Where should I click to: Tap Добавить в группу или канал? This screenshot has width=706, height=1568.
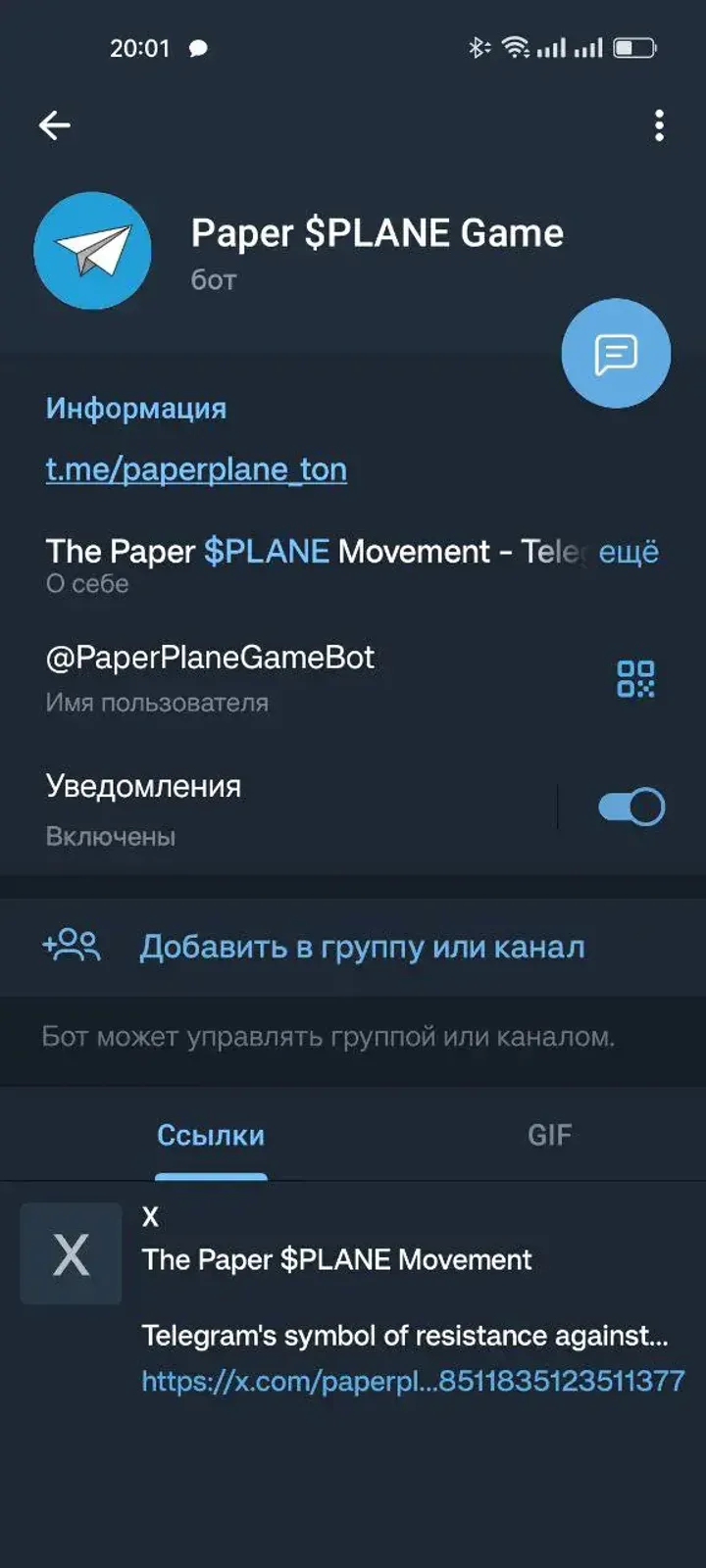(363, 945)
